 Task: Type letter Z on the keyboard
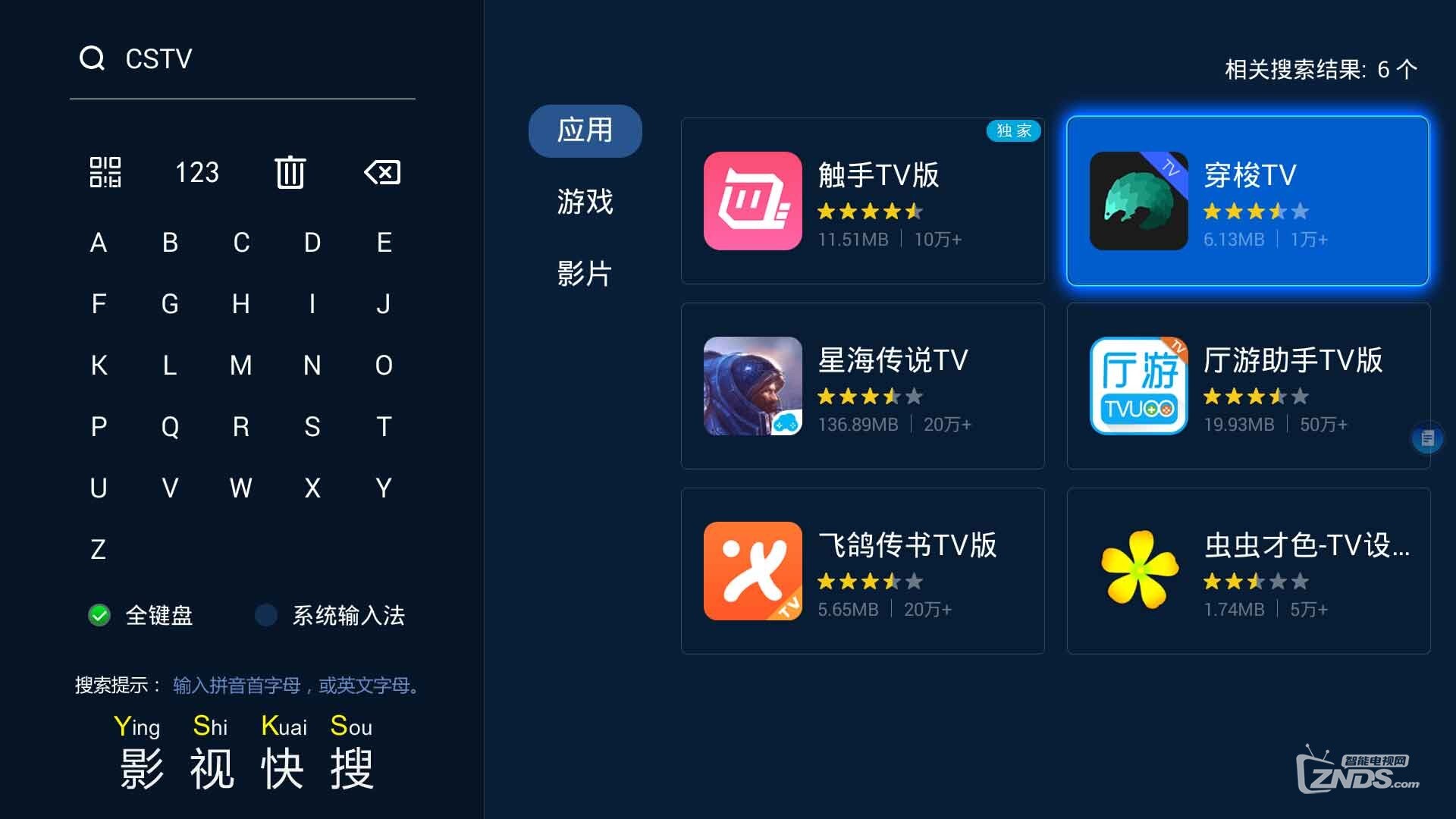click(99, 549)
